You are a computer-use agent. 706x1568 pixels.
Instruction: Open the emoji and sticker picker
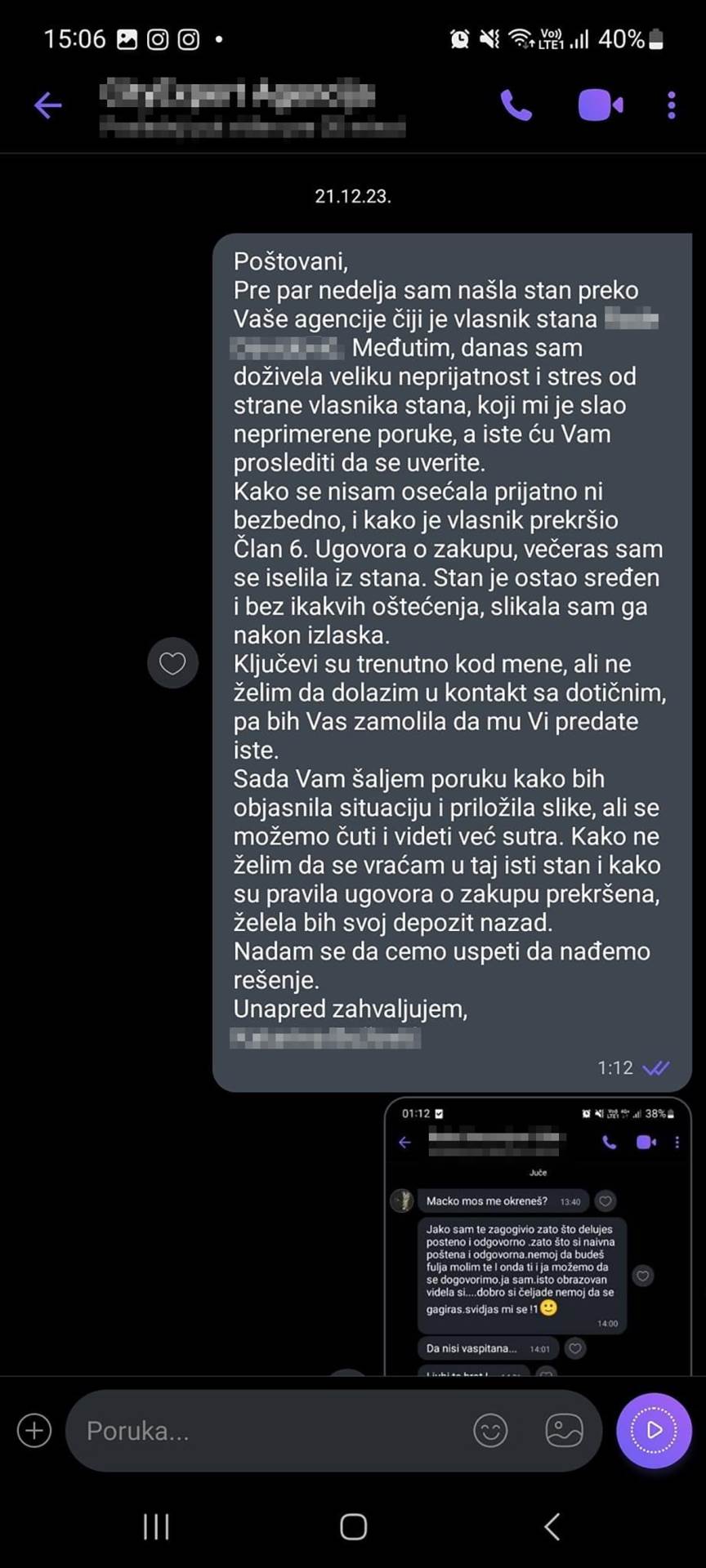click(x=490, y=1430)
